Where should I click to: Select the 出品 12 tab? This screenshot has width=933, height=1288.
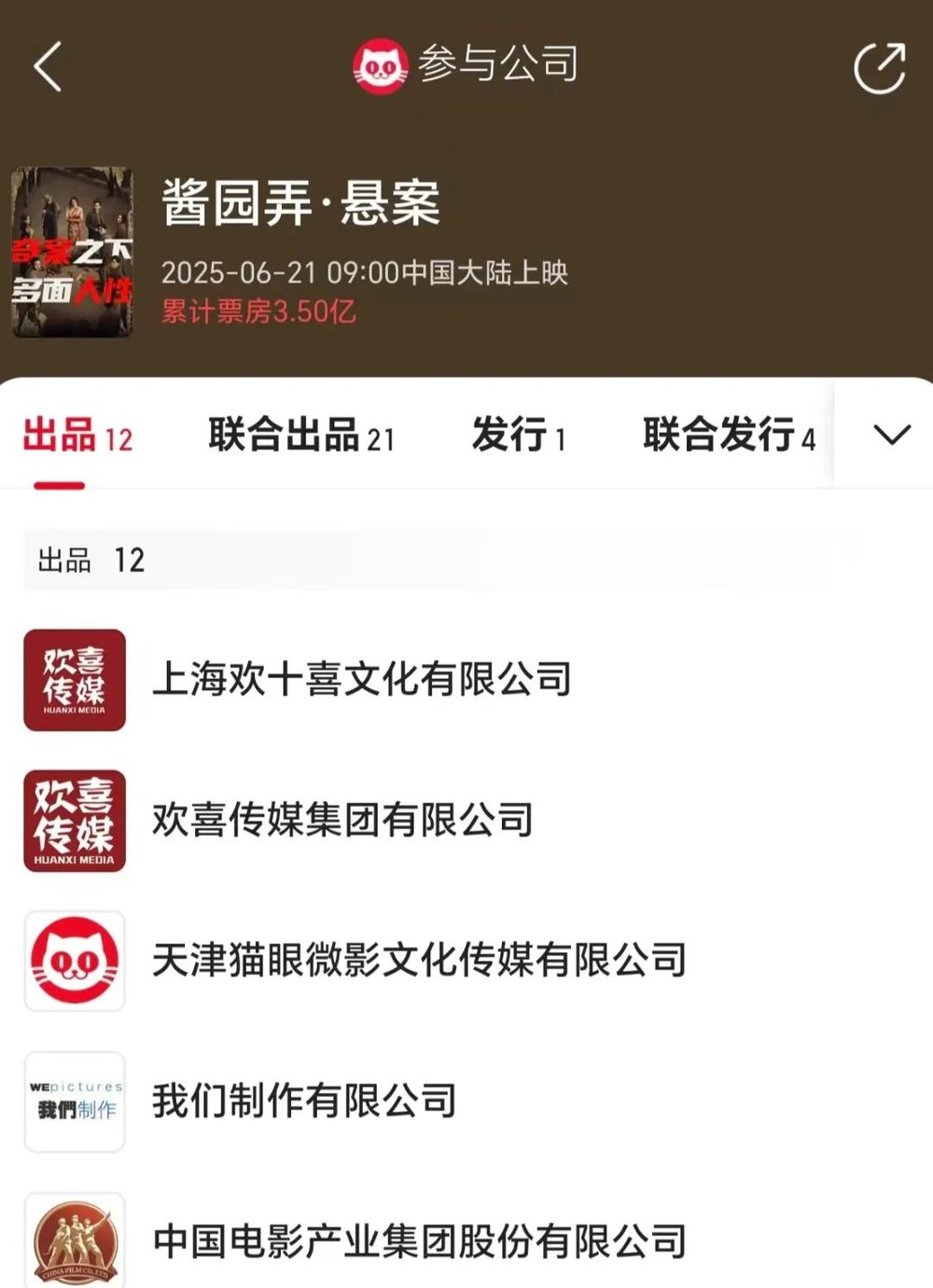77,436
